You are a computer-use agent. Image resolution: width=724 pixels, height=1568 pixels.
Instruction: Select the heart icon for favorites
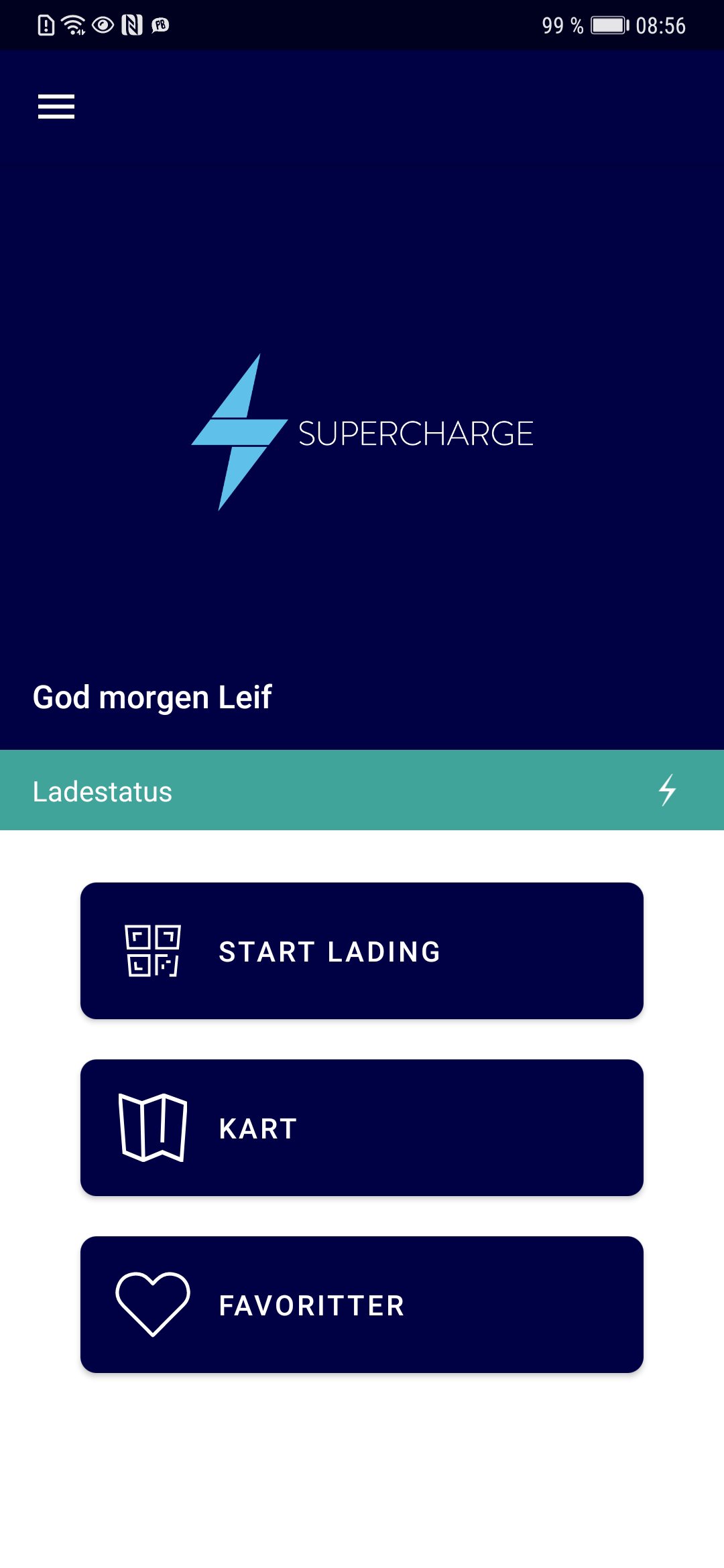[x=152, y=1305]
